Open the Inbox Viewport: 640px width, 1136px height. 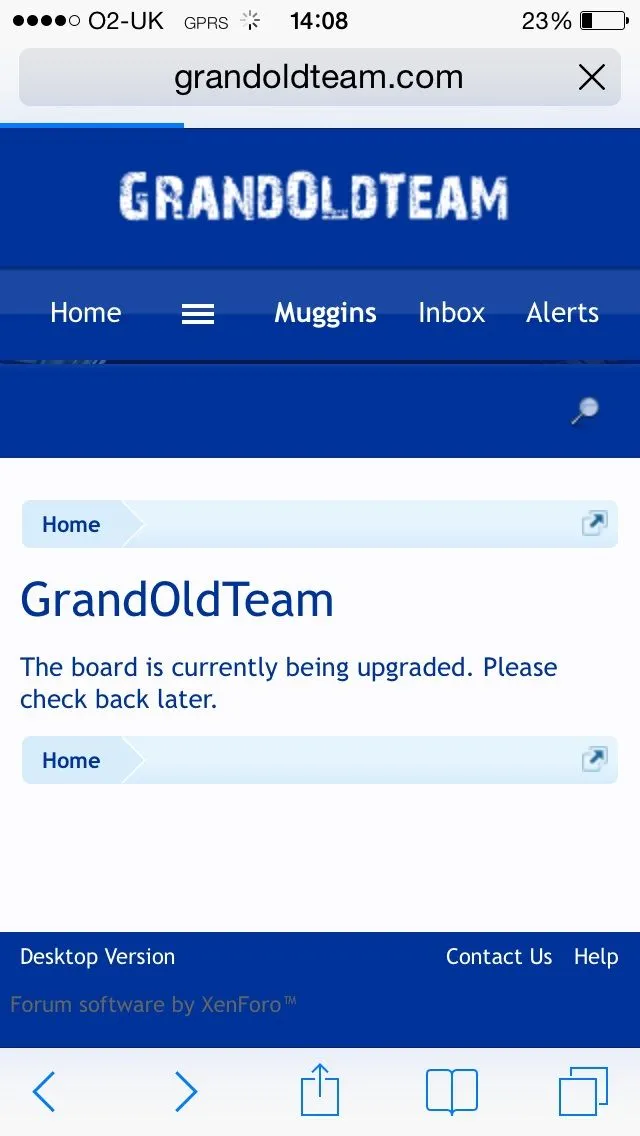pyautogui.click(x=451, y=313)
